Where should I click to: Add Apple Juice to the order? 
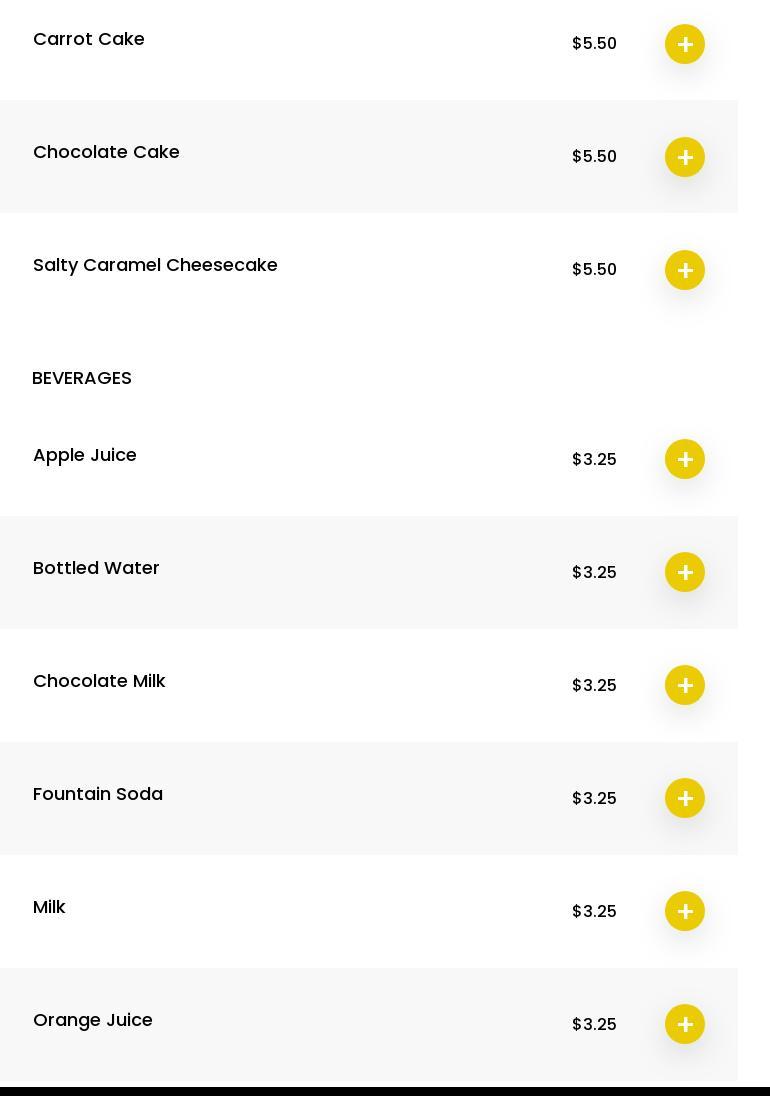click(x=685, y=459)
